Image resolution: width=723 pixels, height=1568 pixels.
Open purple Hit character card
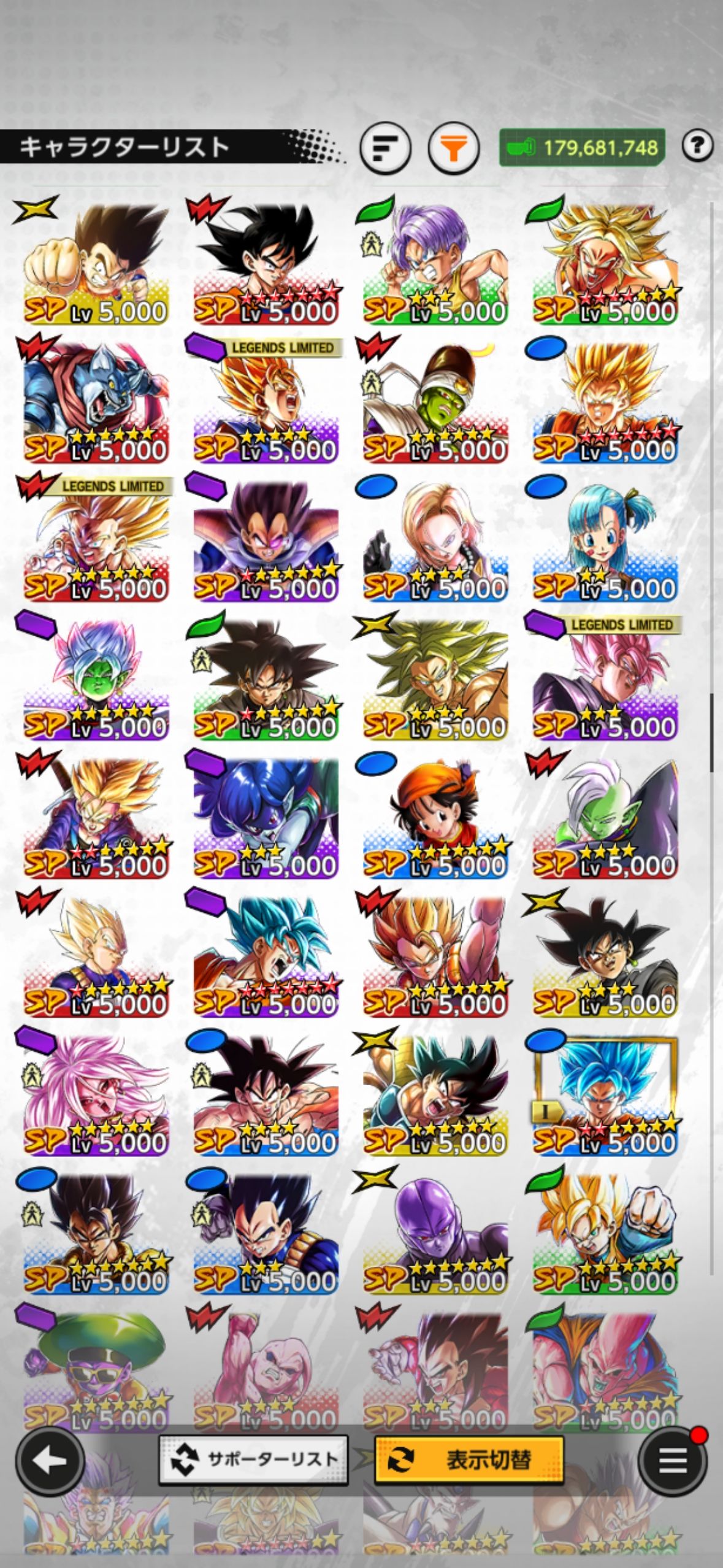click(435, 1232)
